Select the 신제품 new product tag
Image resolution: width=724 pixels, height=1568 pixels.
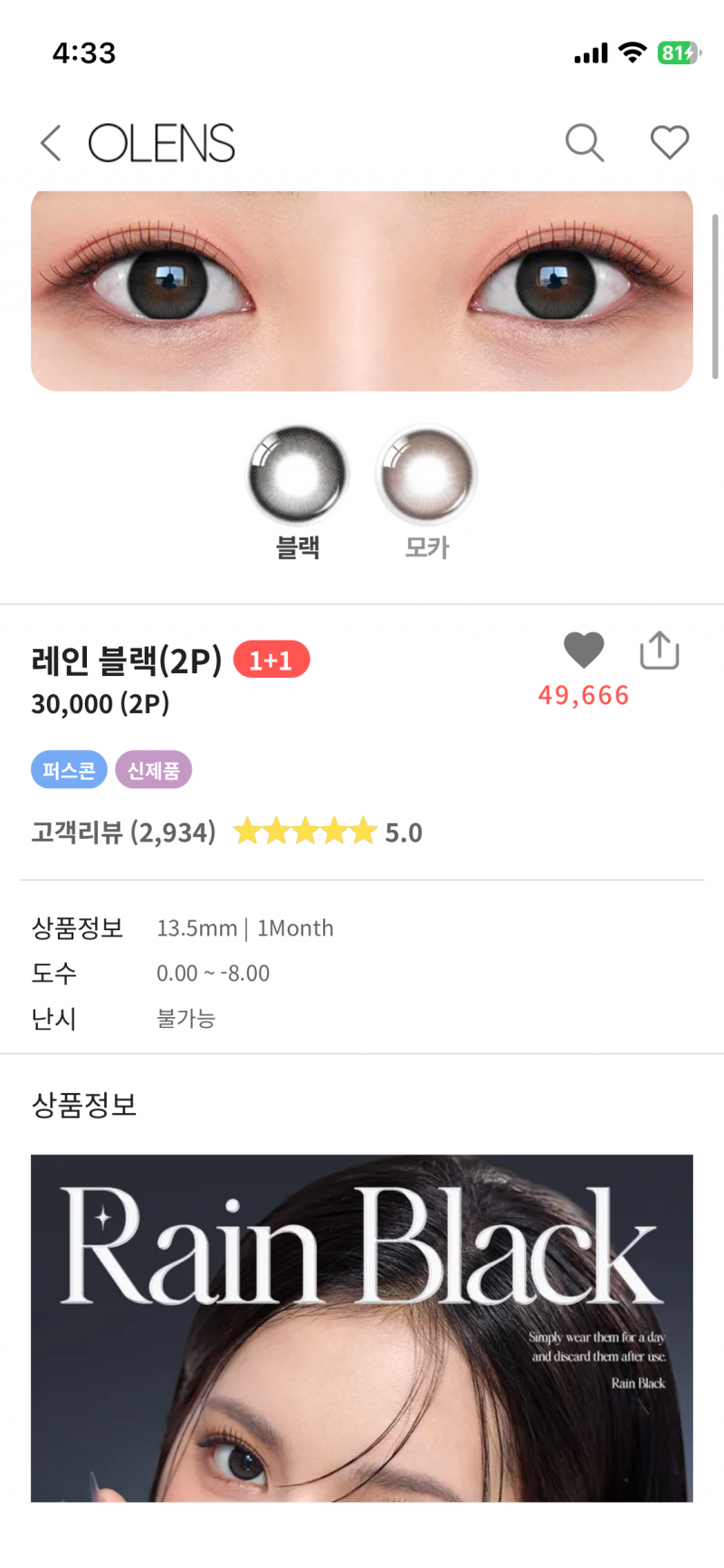point(154,769)
